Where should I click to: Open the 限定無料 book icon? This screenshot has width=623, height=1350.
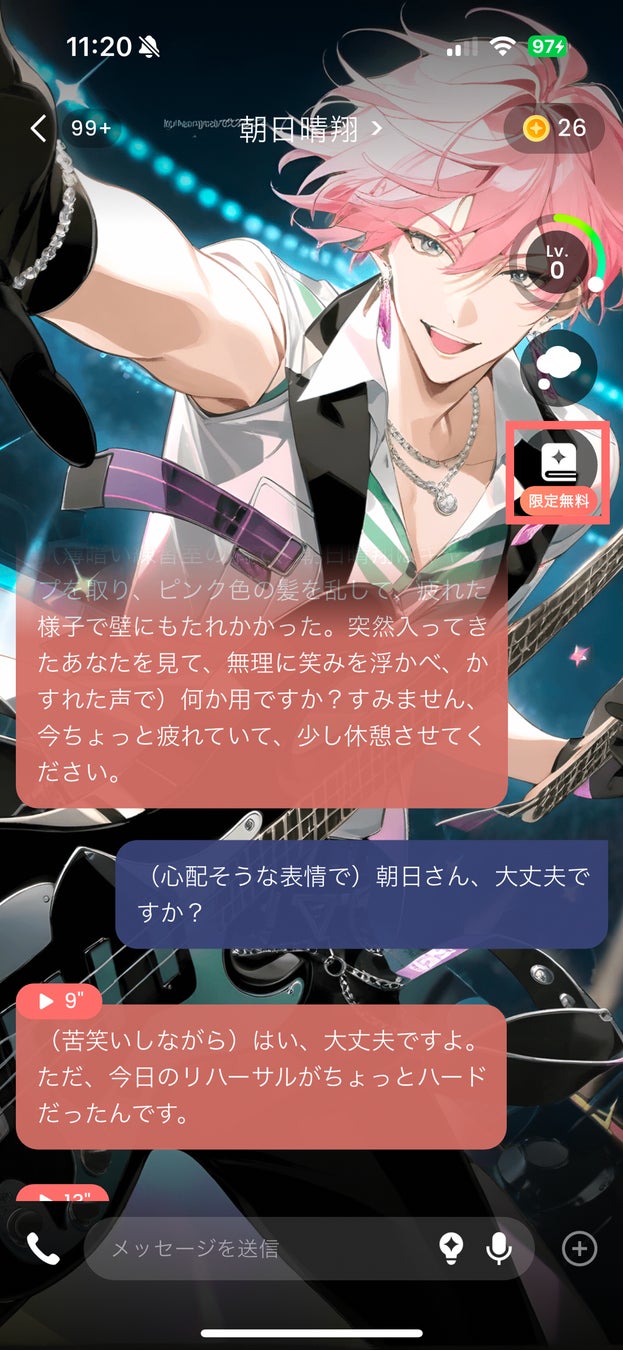coord(559,472)
